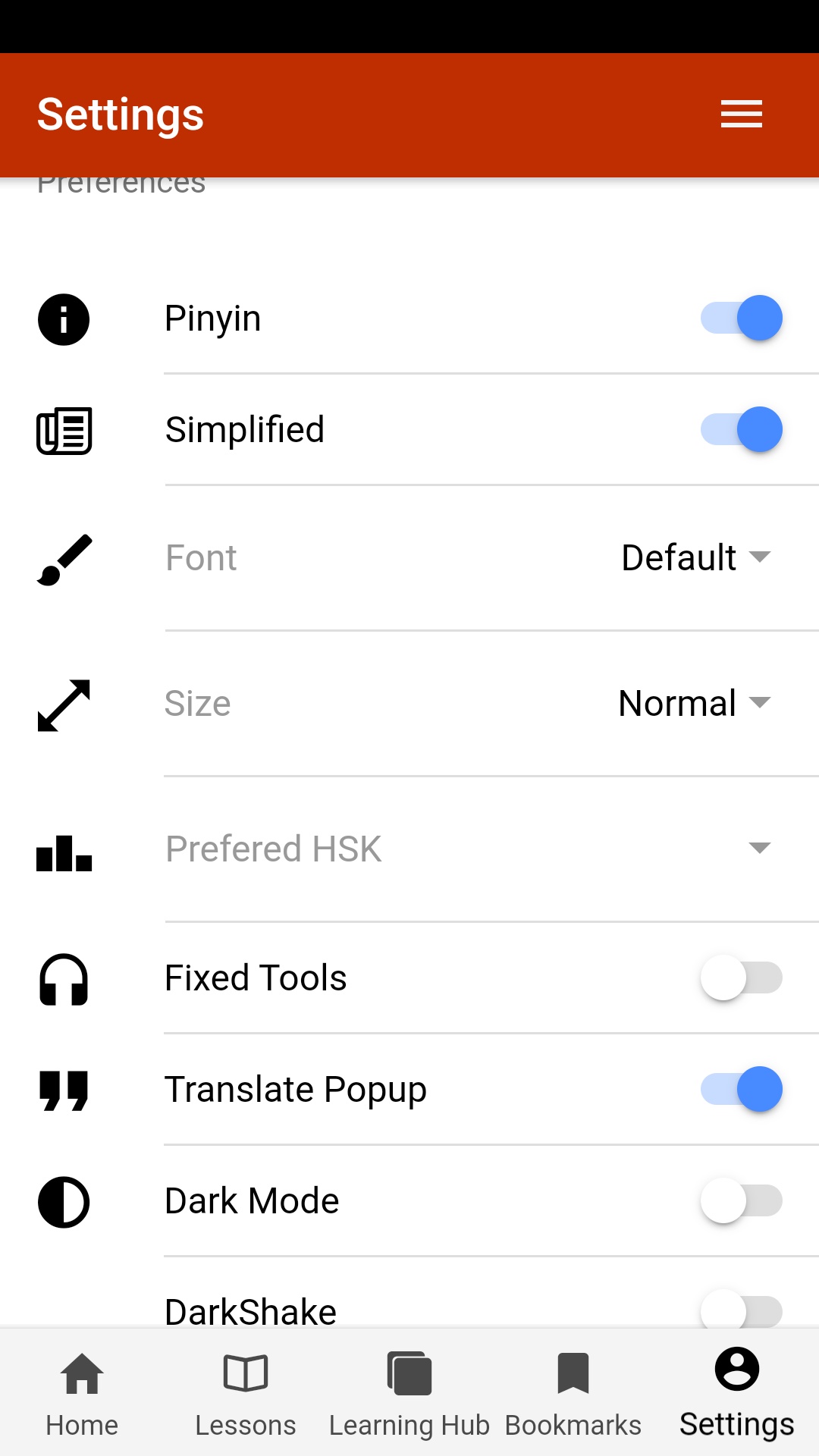
Task: Open the Font dropdown
Action: coord(695,558)
